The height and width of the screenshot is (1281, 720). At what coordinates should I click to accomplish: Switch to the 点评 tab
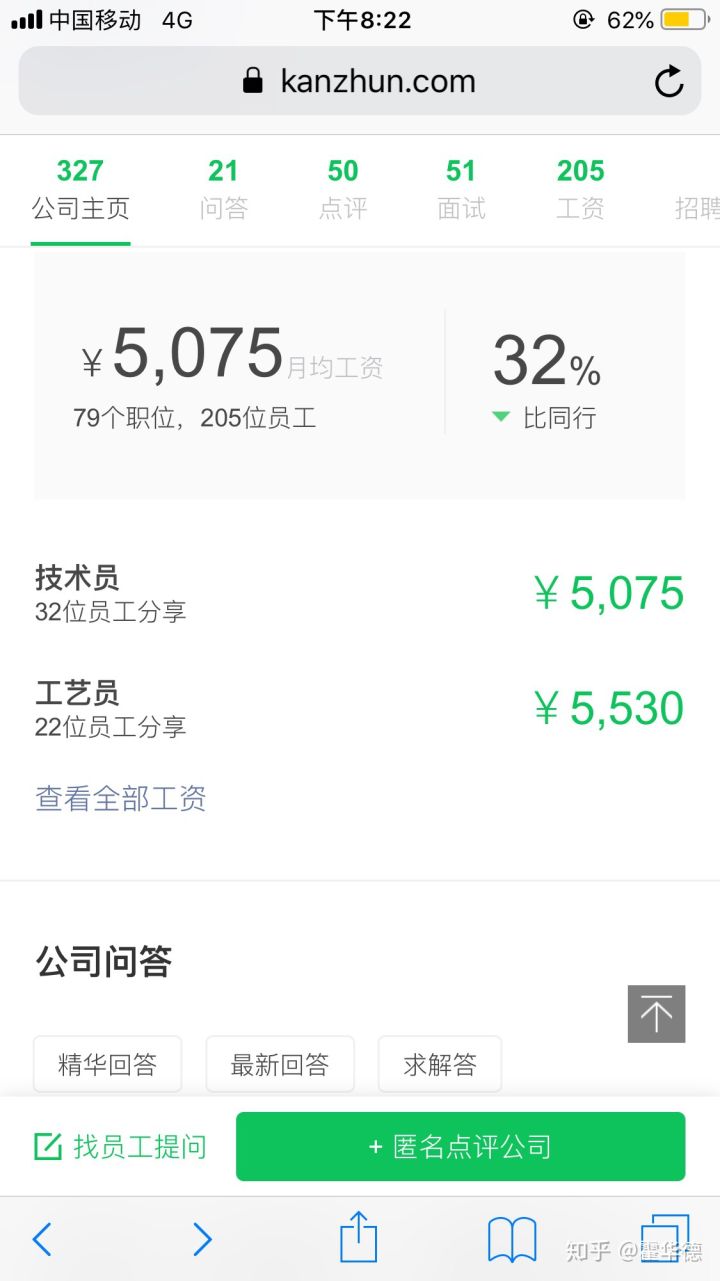point(342,188)
